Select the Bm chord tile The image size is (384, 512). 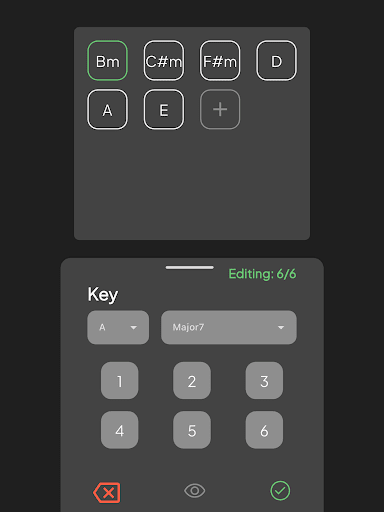[x=107, y=61]
